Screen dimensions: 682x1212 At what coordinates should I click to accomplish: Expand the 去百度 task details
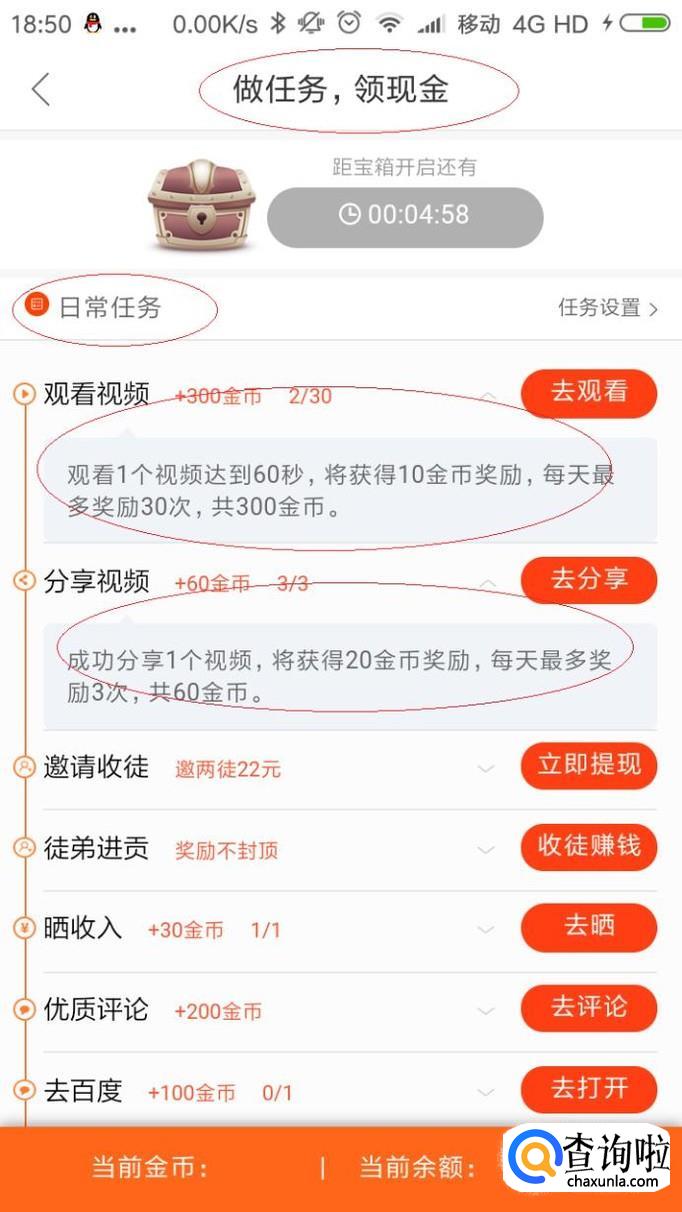click(486, 1091)
